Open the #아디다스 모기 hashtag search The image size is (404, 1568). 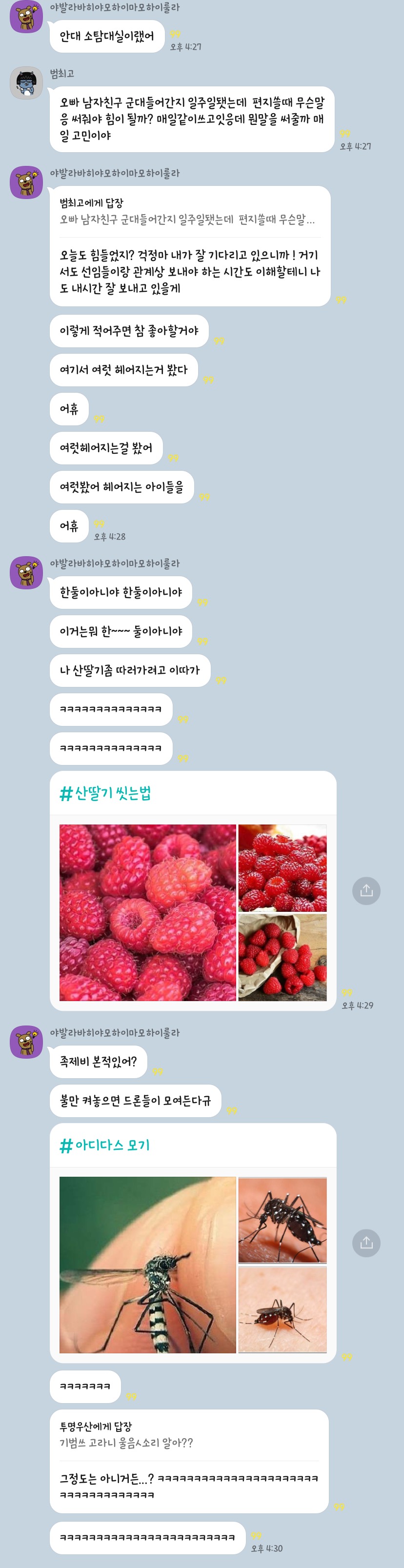point(104,1145)
